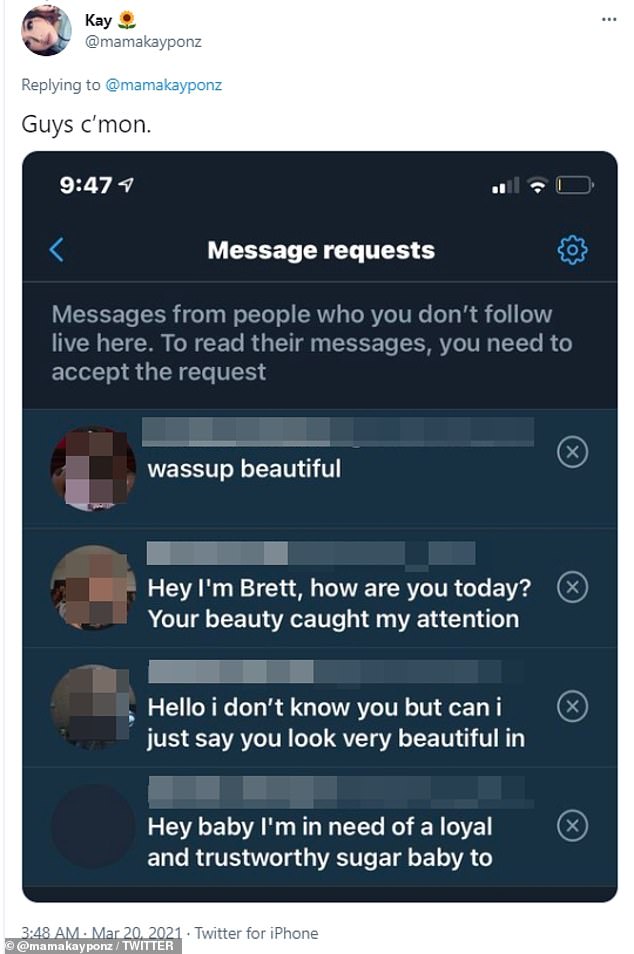Open the tweet's overflow menu
This screenshot has width=634, height=954.
tap(608, 19)
